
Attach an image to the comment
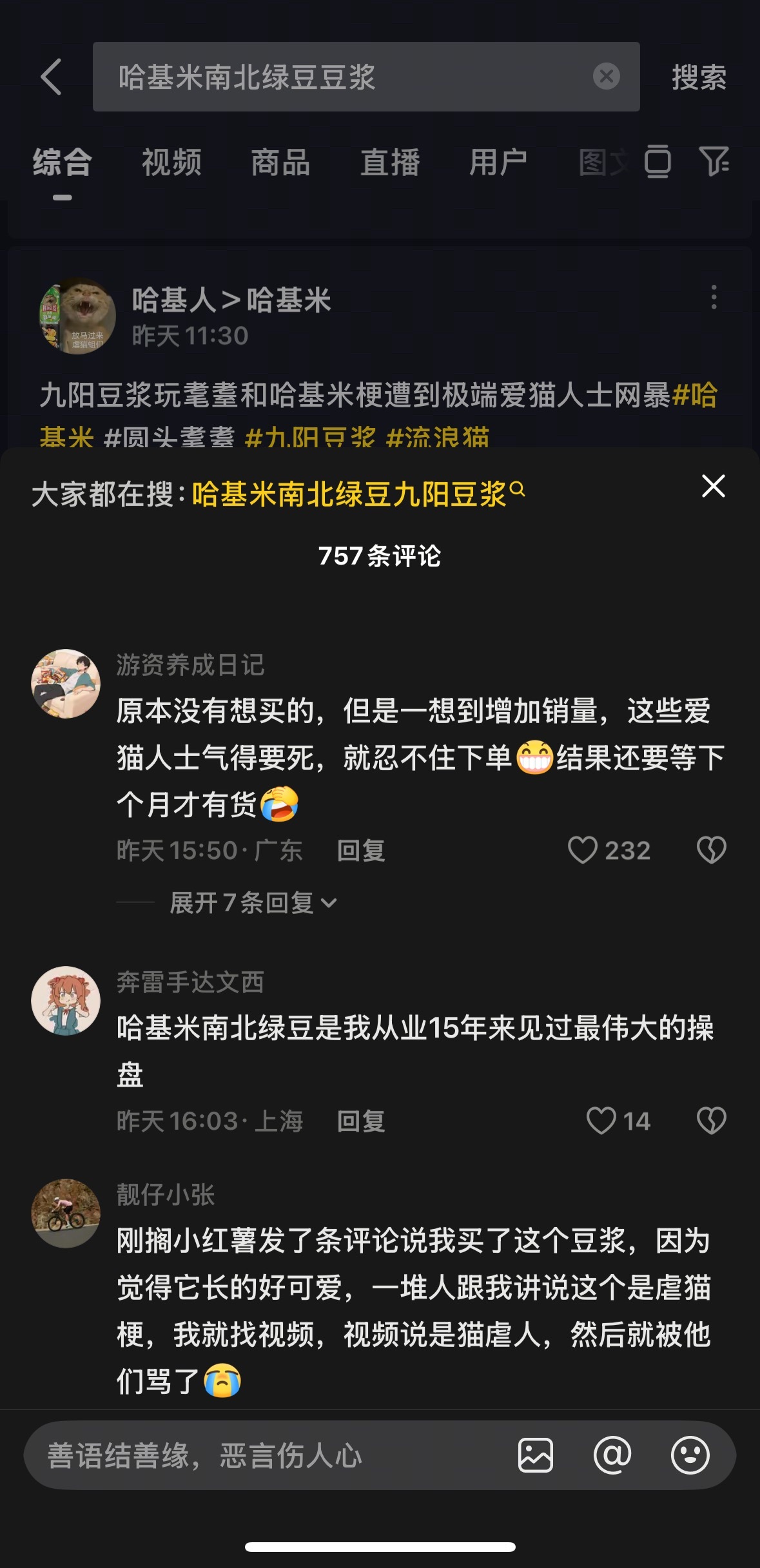[536, 1455]
